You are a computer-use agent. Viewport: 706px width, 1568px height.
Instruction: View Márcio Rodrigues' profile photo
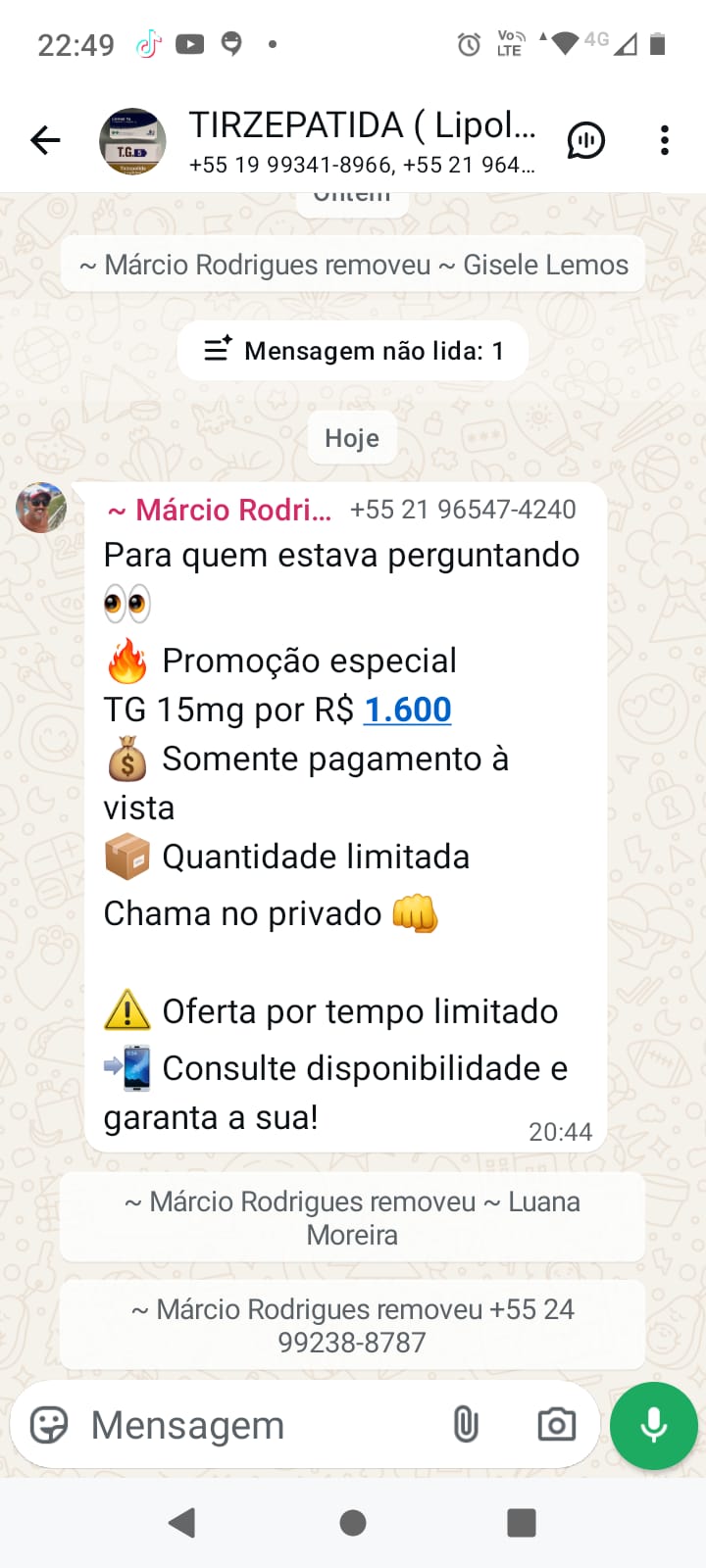[41, 508]
